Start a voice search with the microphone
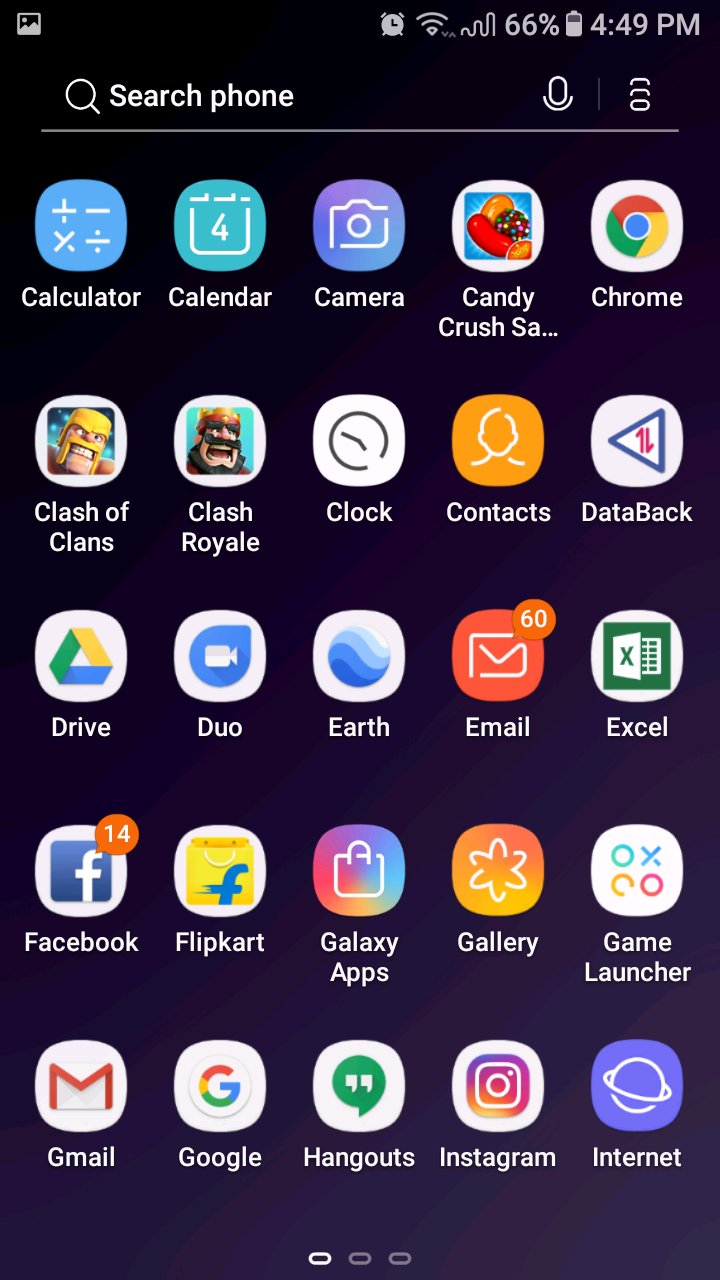The width and height of the screenshot is (720, 1280). click(x=557, y=94)
